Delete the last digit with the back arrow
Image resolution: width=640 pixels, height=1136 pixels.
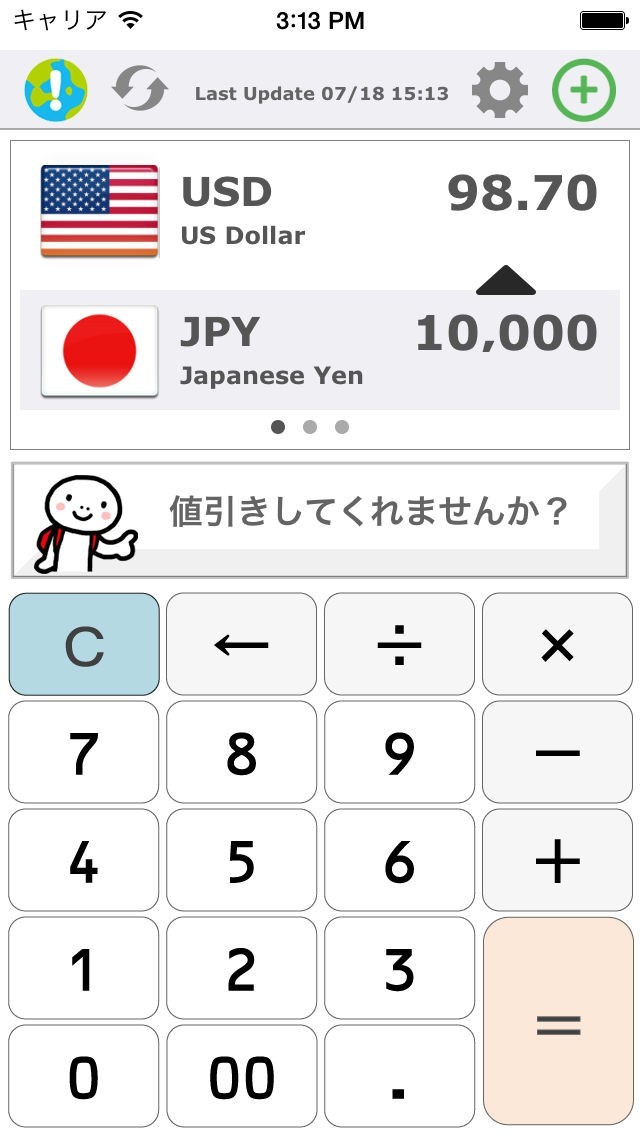[241, 645]
